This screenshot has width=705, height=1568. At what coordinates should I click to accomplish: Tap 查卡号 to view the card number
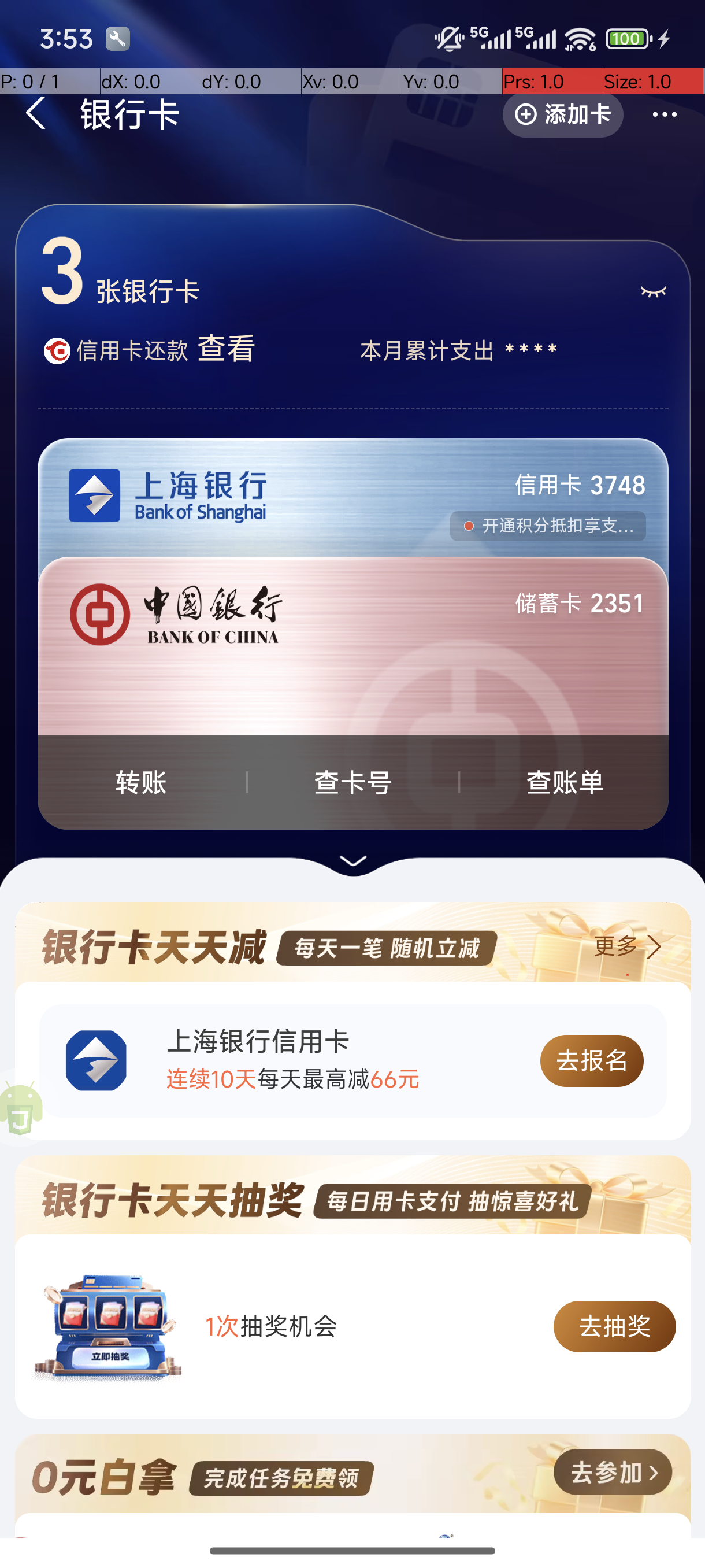(x=353, y=782)
